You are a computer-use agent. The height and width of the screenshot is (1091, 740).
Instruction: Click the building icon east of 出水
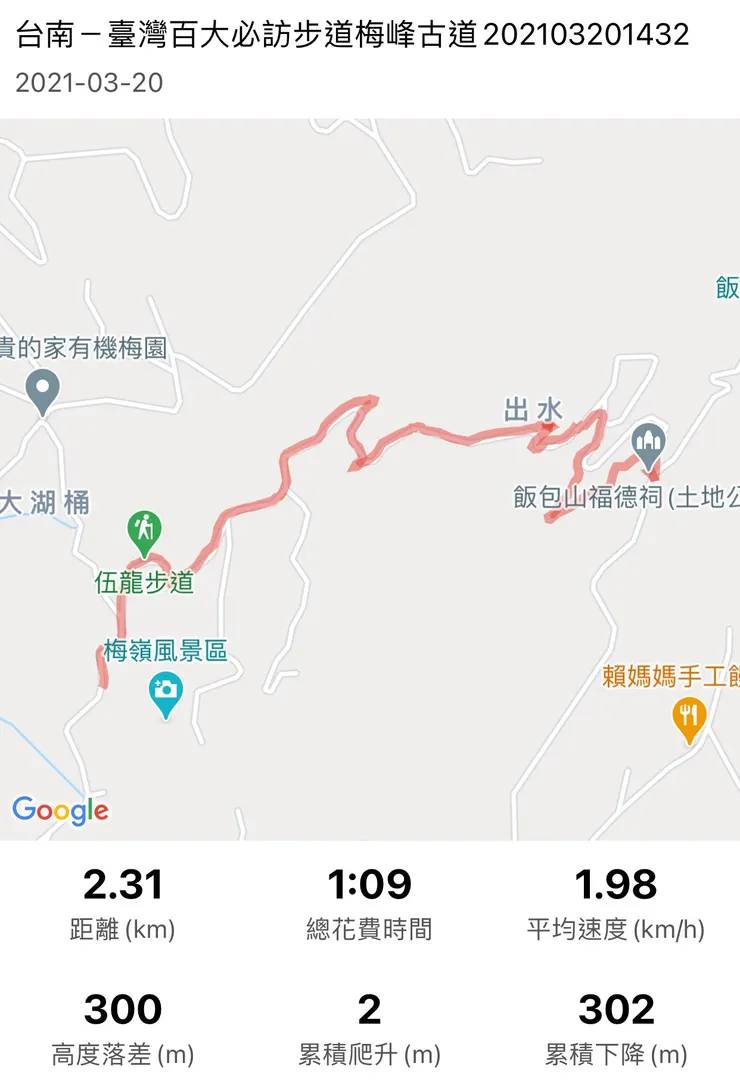tap(648, 440)
